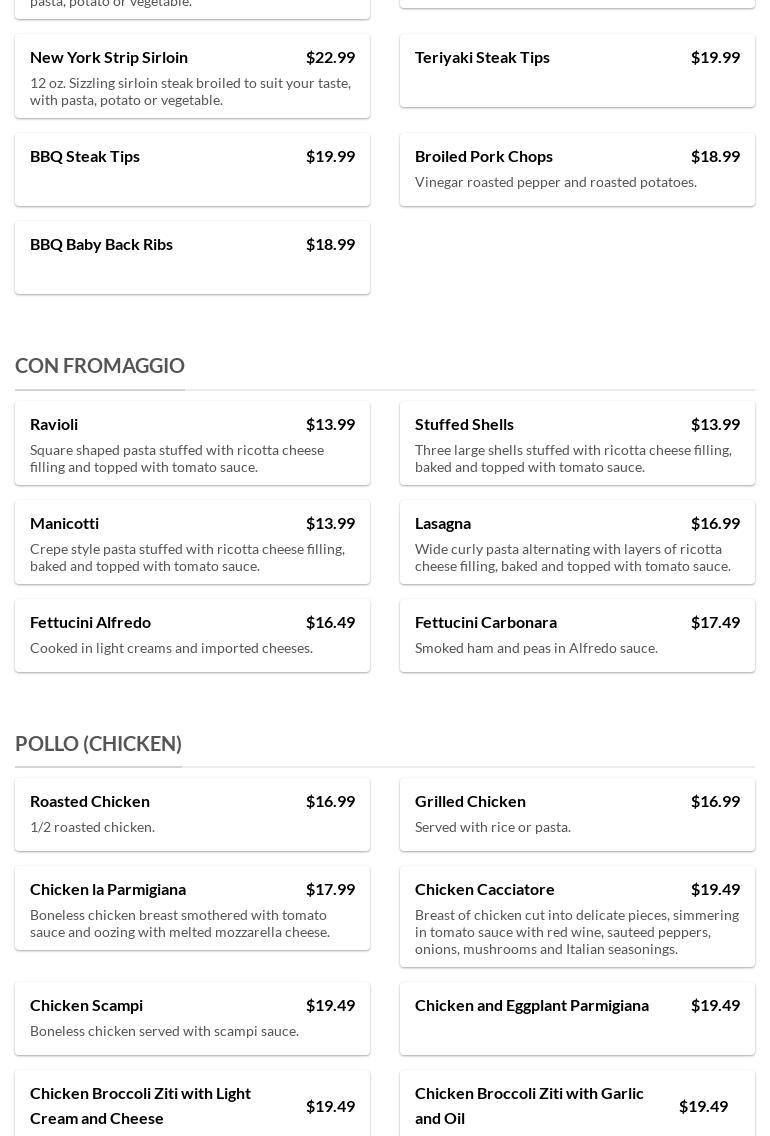This screenshot has height=1136, width=770.
Task: Open Broiled Pork Chops details
Action: (x=577, y=169)
